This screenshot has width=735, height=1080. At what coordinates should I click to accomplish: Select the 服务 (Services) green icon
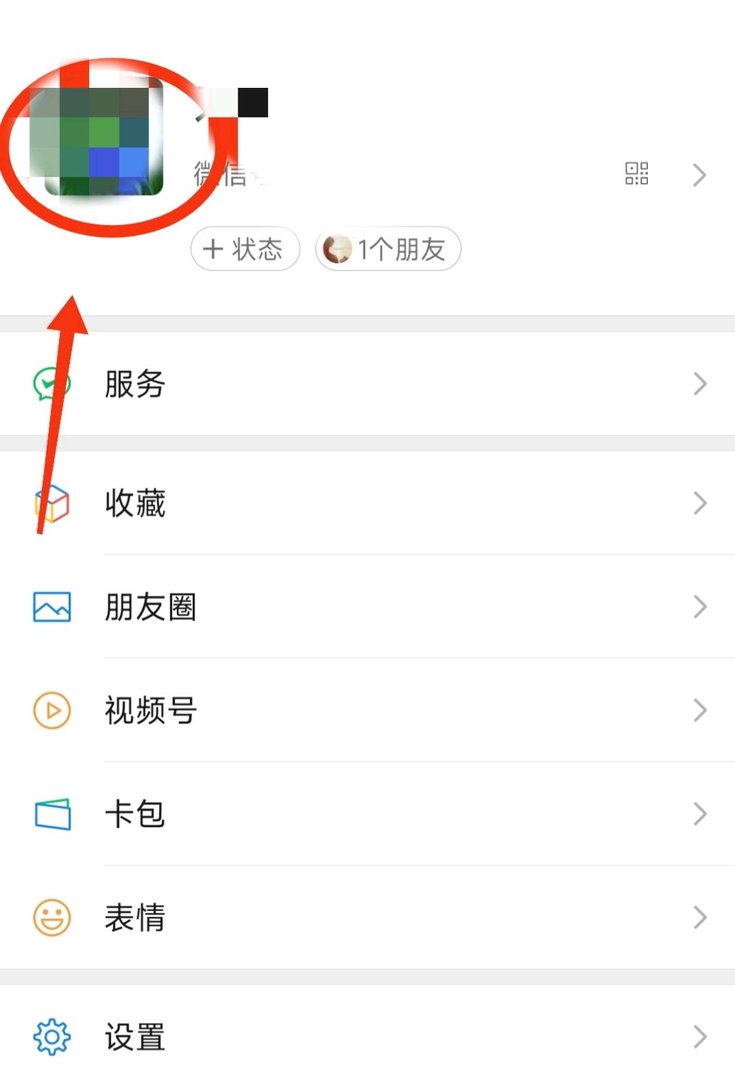pyautogui.click(x=48, y=384)
